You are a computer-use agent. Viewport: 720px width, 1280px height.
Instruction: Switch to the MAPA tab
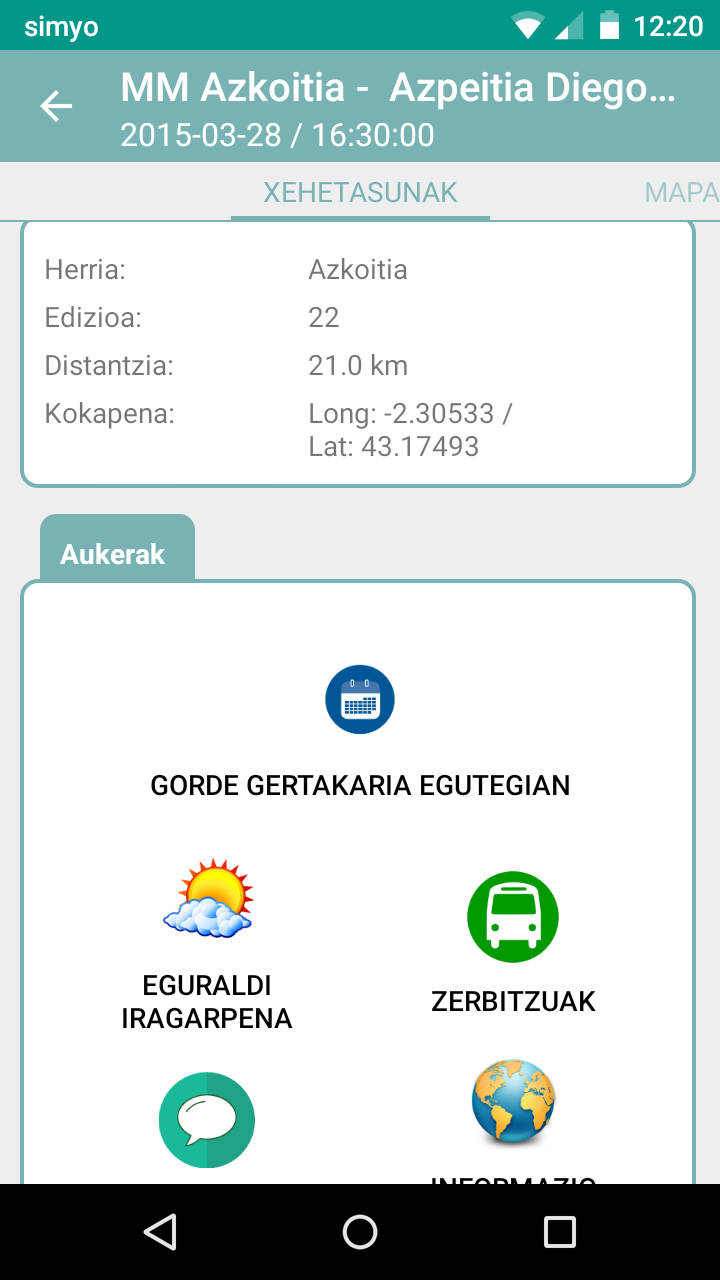click(x=682, y=192)
